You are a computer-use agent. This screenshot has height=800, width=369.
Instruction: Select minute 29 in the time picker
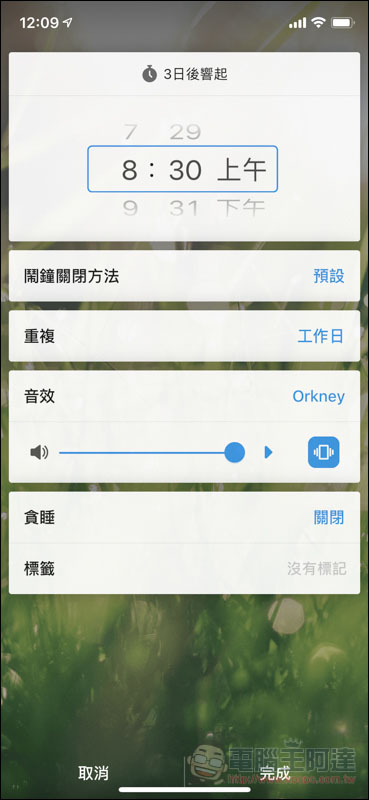(x=185, y=132)
